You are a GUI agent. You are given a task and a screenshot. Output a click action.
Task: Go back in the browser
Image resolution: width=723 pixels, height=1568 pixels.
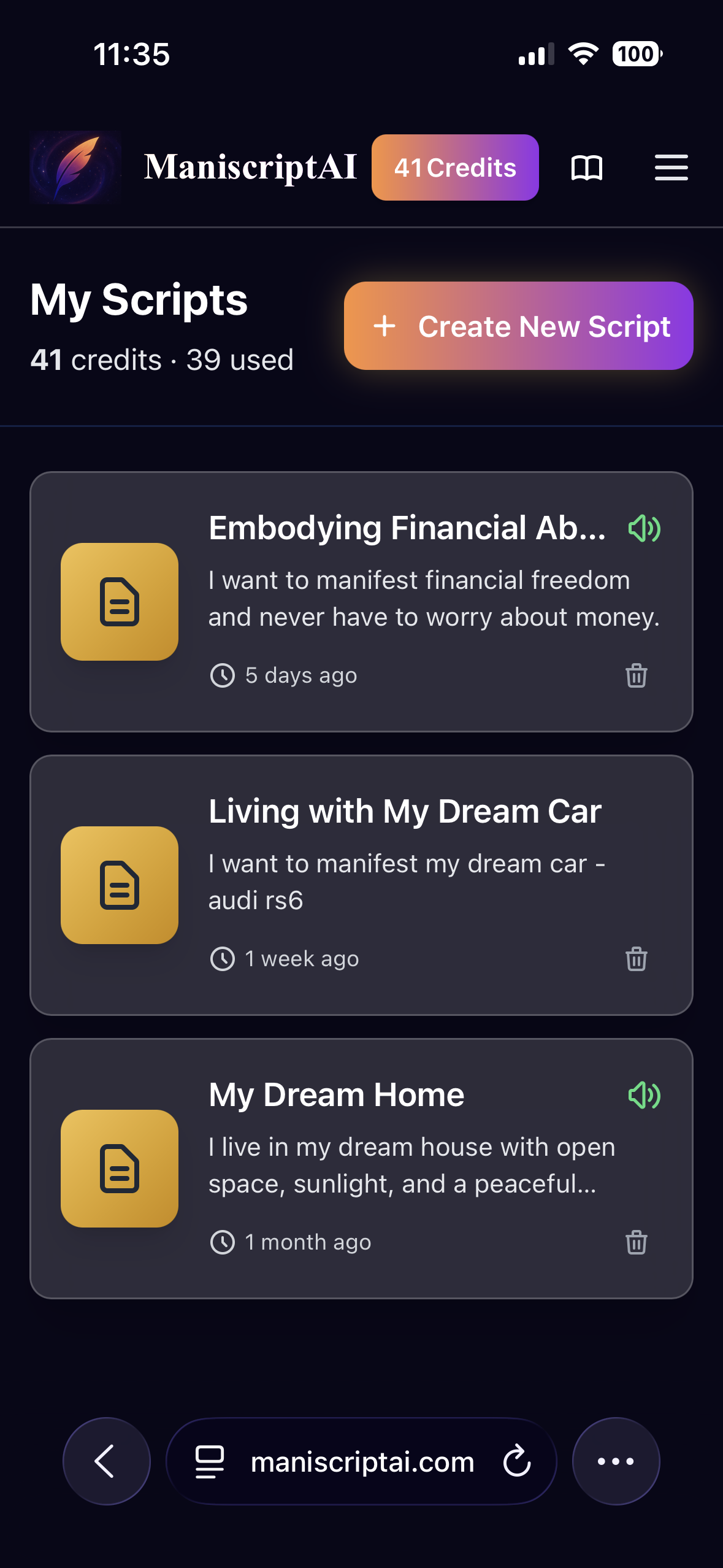click(106, 1461)
